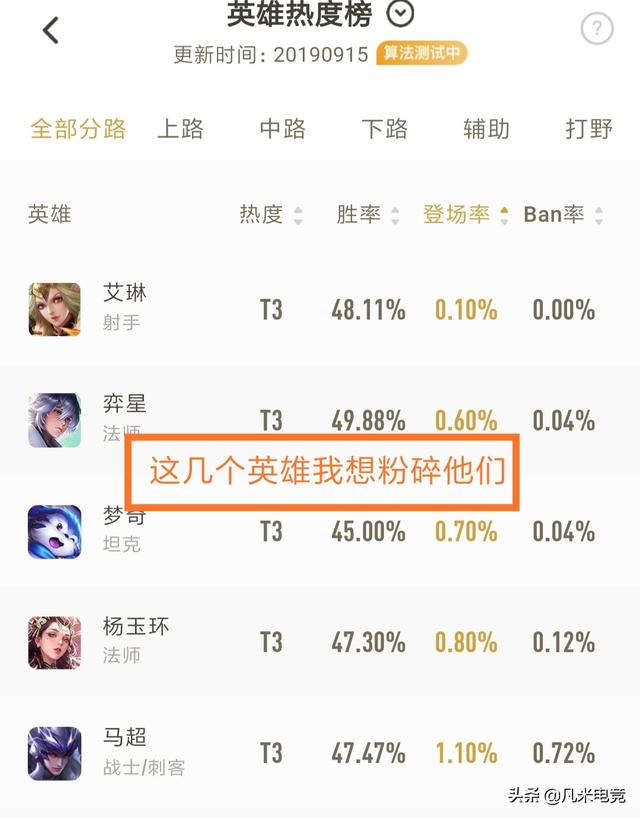Sort the list by Ban率

click(563, 214)
